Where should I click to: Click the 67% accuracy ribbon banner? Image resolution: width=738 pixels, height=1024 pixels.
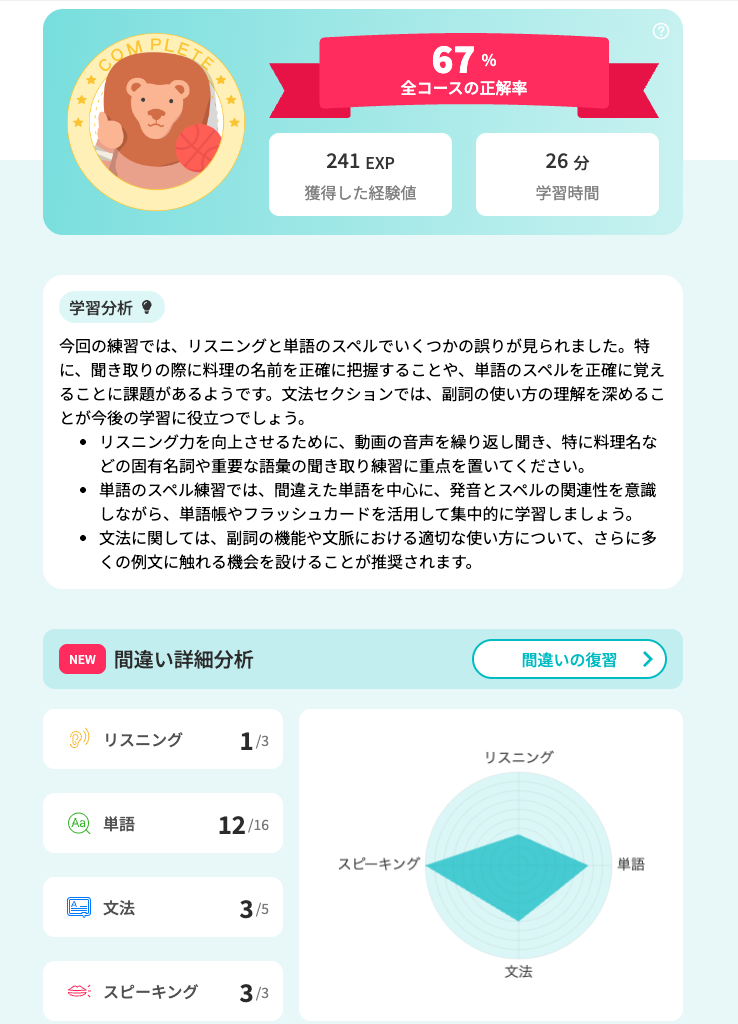click(463, 70)
